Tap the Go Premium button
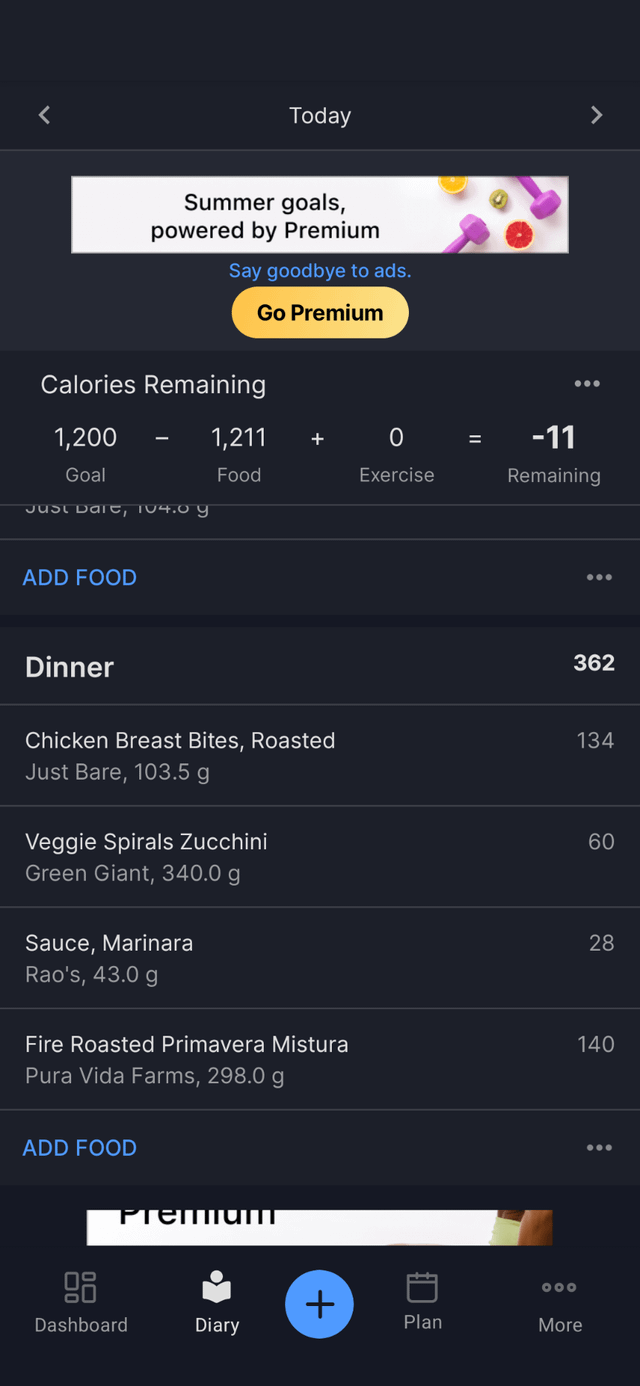 pyautogui.click(x=320, y=313)
